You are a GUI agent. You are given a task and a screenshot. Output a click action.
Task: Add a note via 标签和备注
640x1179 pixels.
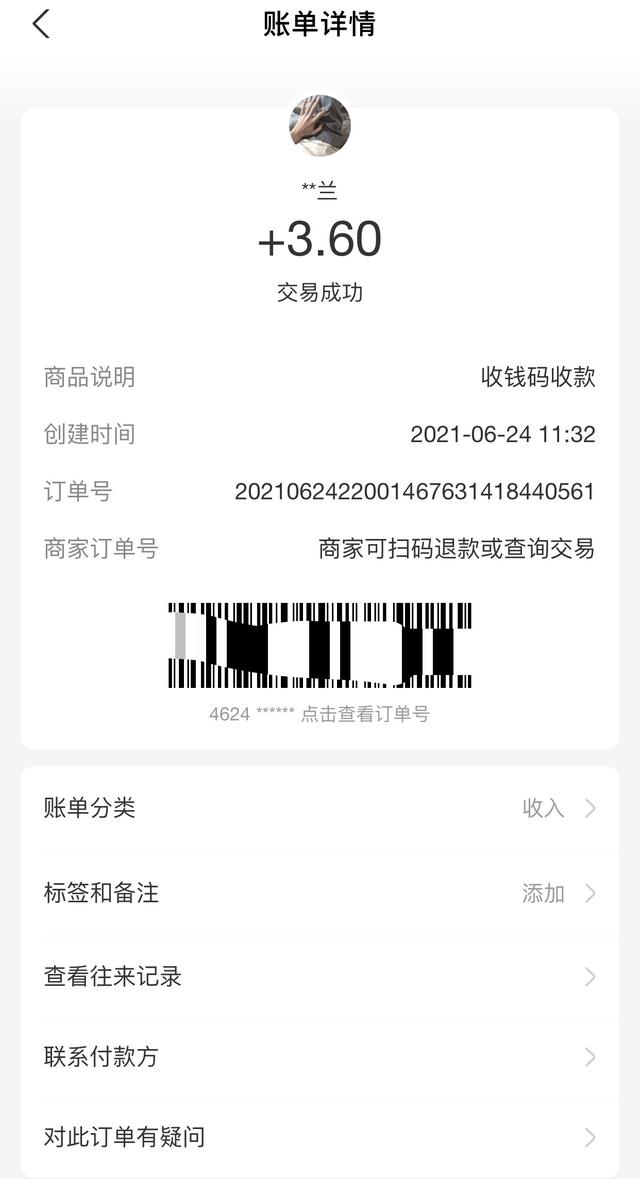(x=320, y=893)
